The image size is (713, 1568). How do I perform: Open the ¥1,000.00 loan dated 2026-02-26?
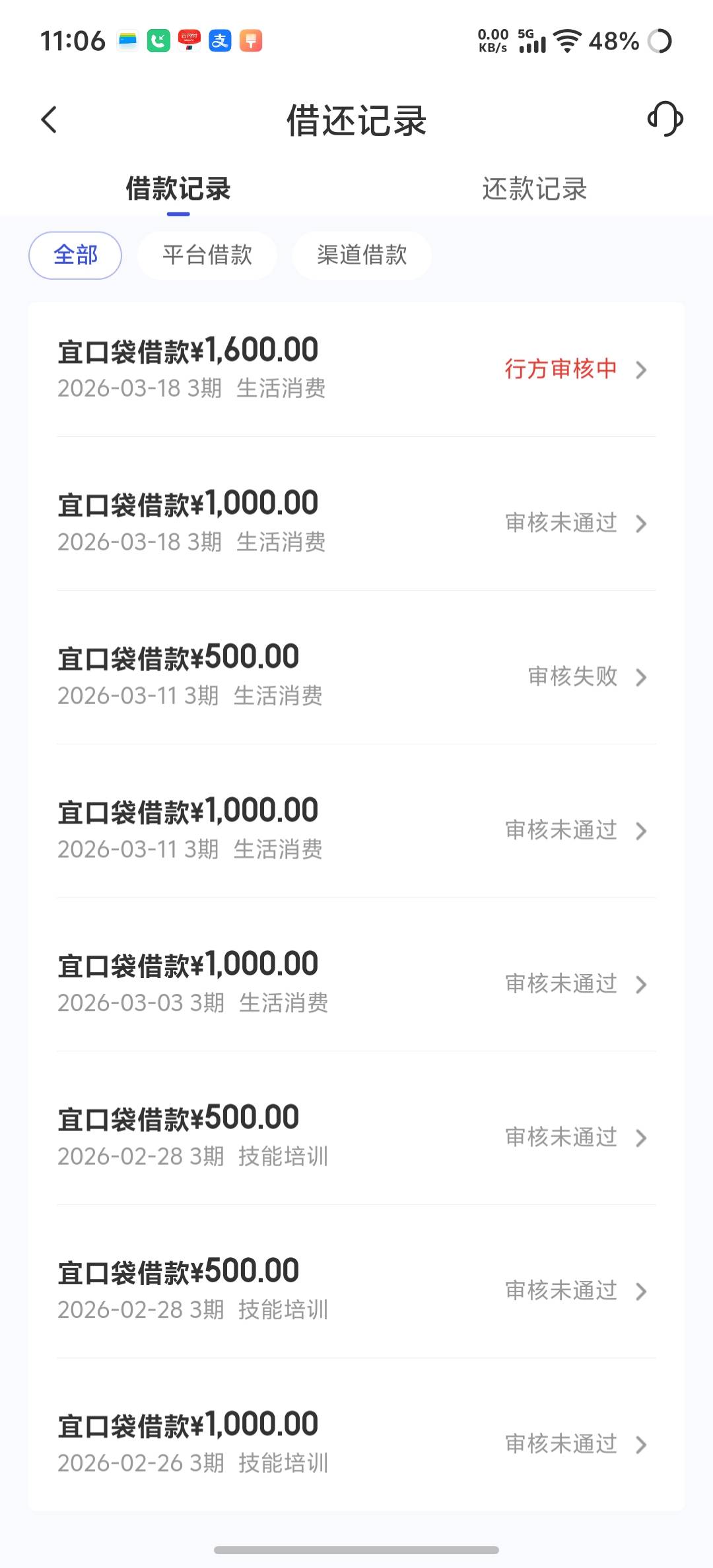pyautogui.click(x=356, y=1443)
